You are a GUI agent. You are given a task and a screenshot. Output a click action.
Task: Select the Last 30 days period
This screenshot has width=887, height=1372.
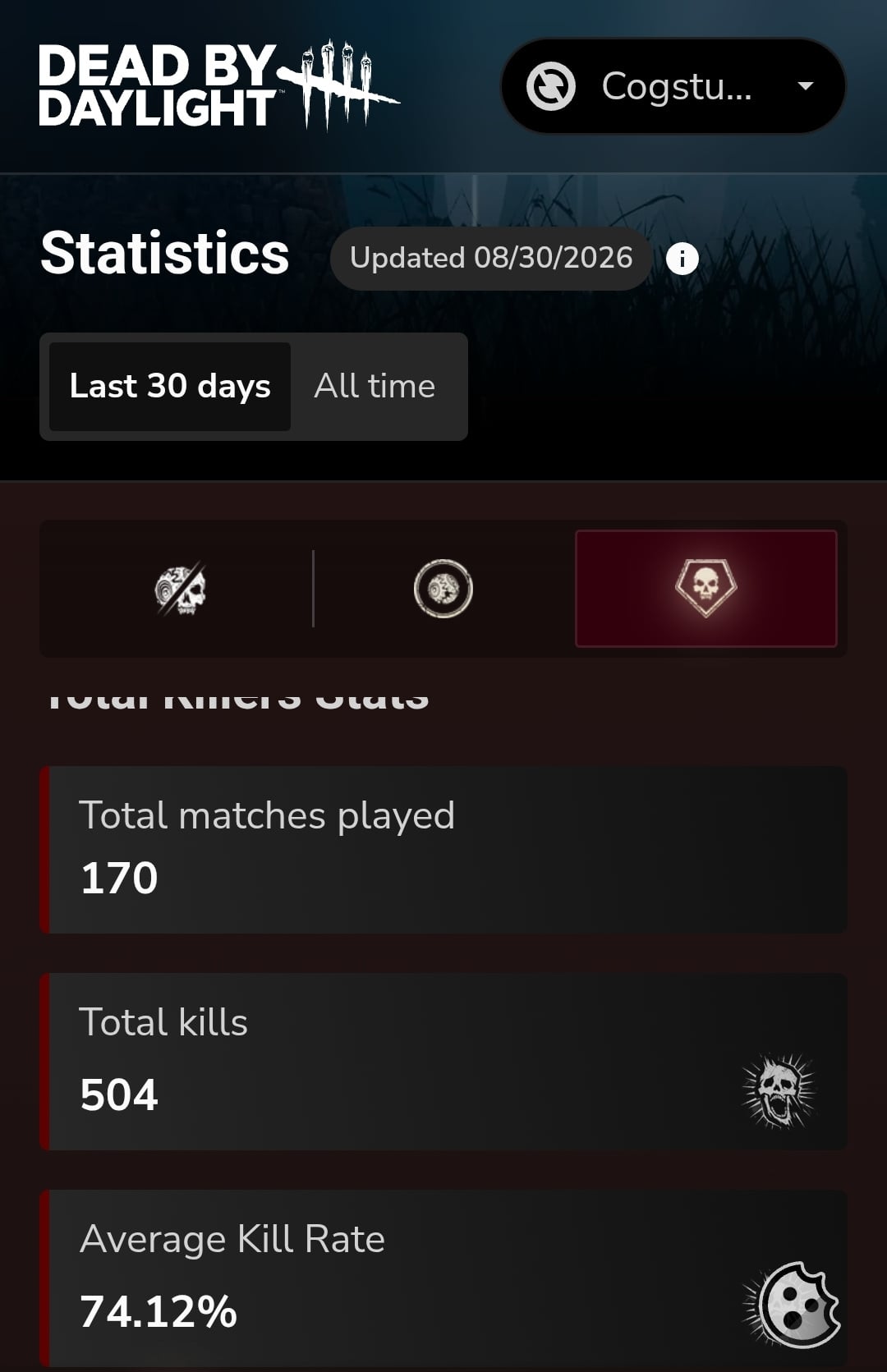[x=170, y=386]
